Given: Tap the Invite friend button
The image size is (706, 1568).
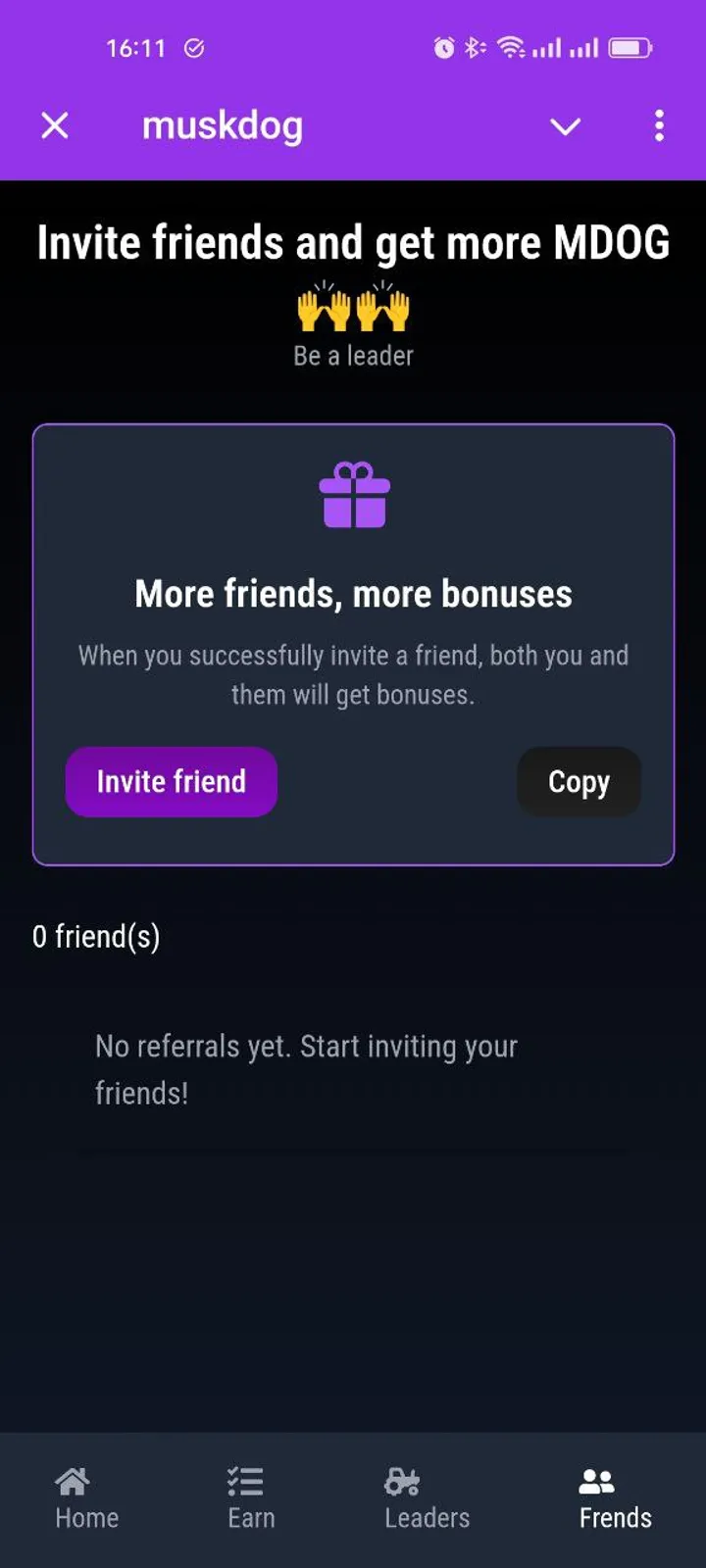Looking at the screenshot, I should point(172,782).
